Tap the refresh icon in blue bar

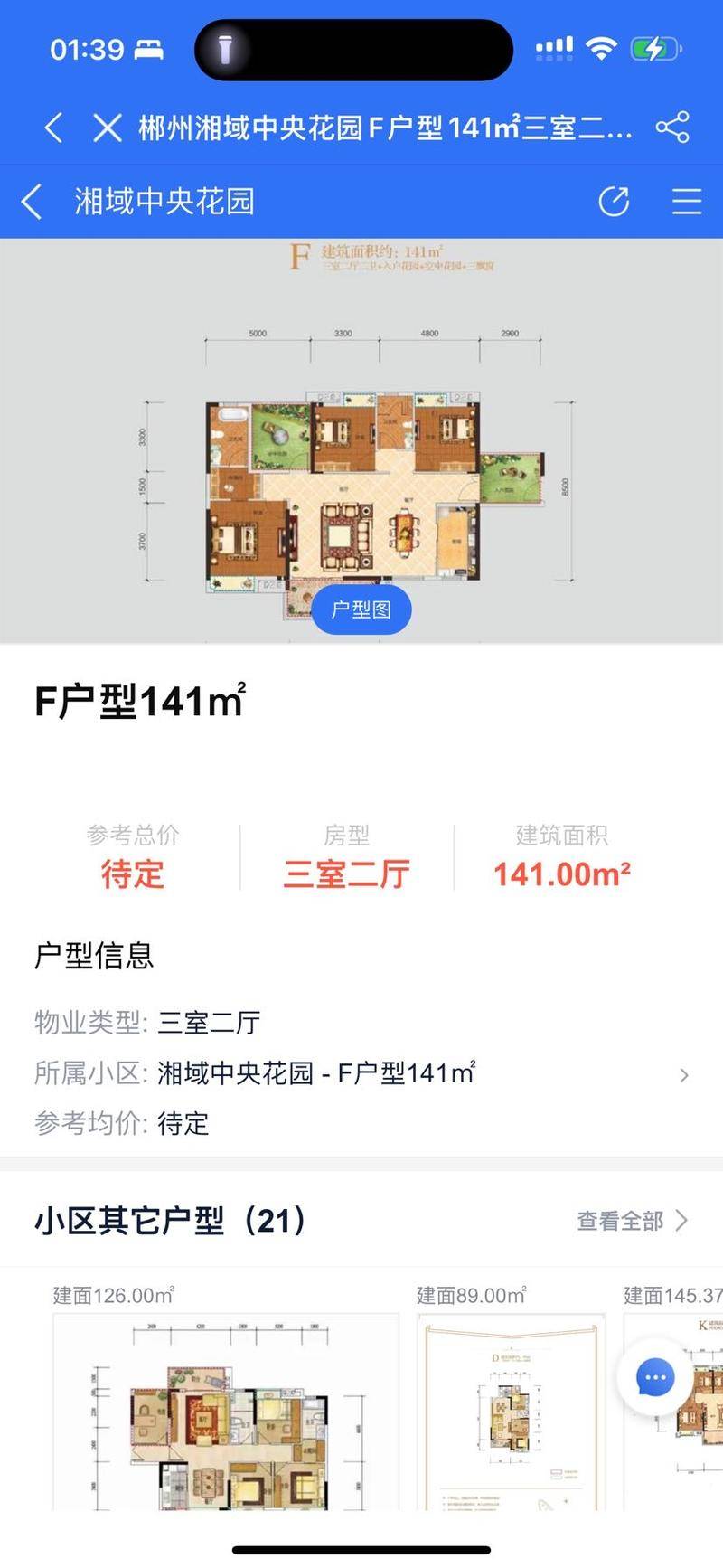pyautogui.click(x=615, y=201)
